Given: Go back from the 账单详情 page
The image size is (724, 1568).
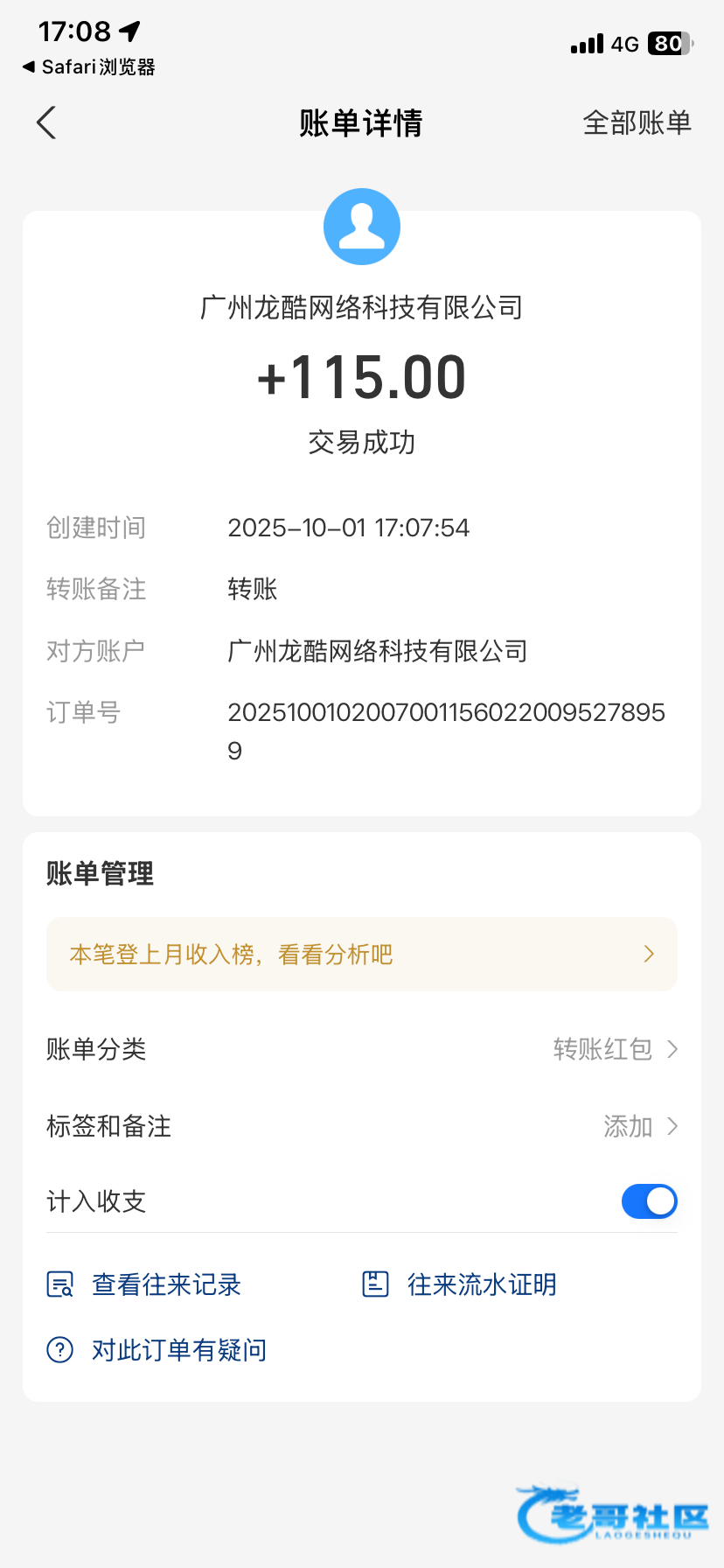Looking at the screenshot, I should click(47, 123).
